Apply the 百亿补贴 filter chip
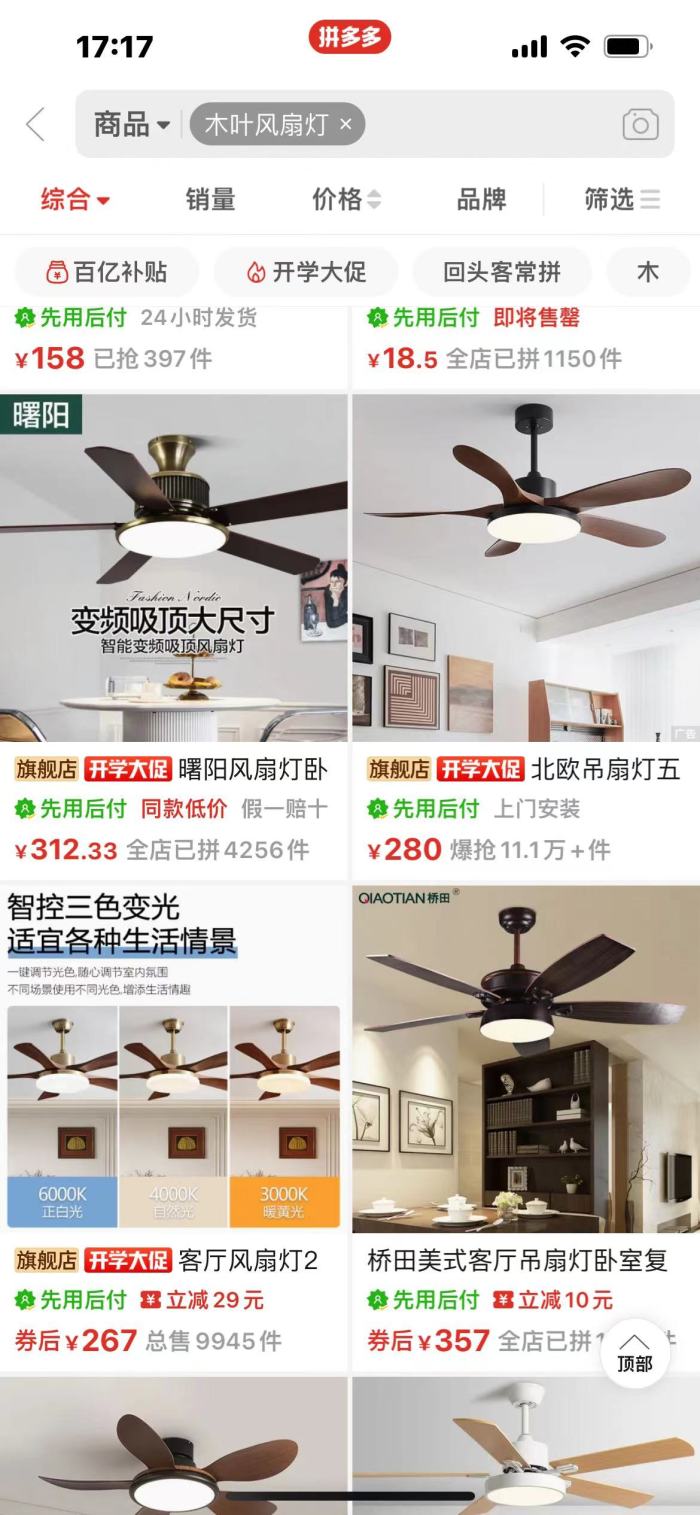Screen dimensions: 700x1515 click(107, 272)
